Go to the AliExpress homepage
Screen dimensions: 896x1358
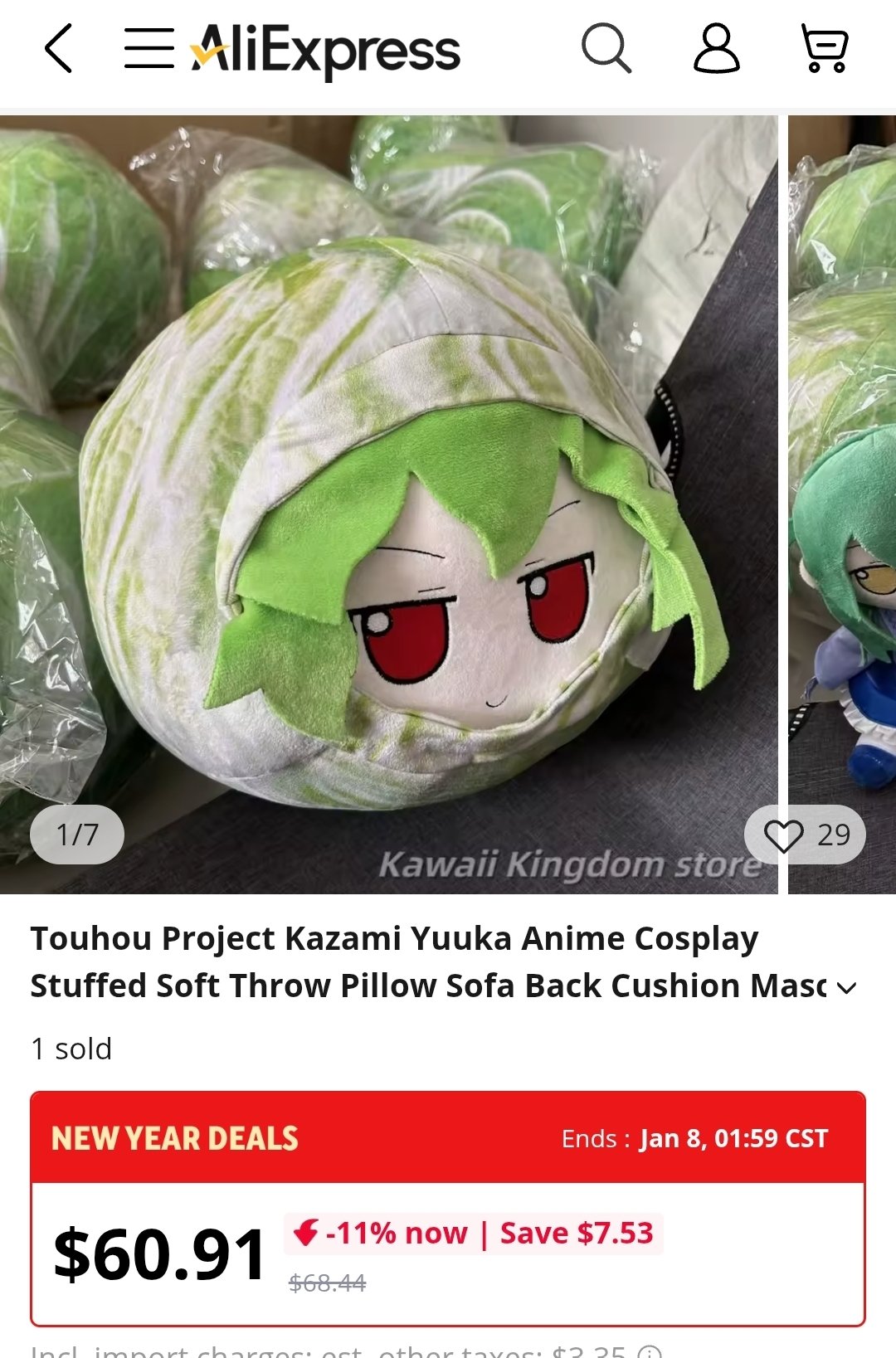click(x=325, y=50)
